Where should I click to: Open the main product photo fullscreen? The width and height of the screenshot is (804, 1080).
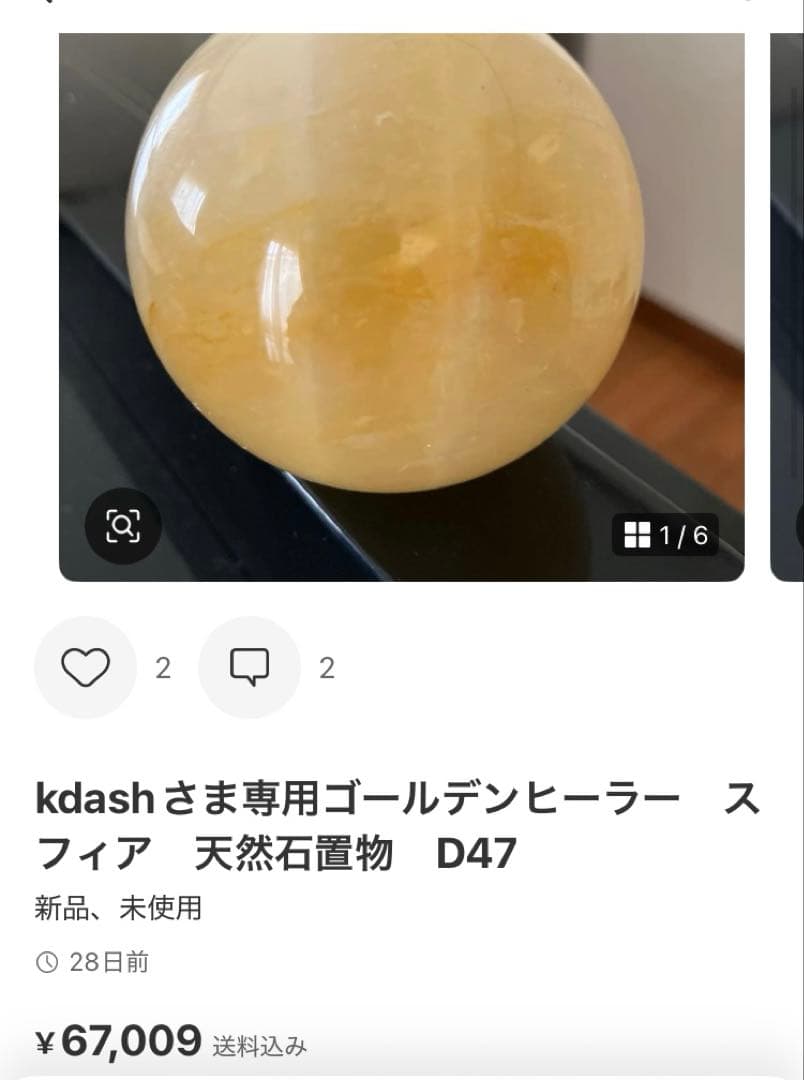(400, 300)
